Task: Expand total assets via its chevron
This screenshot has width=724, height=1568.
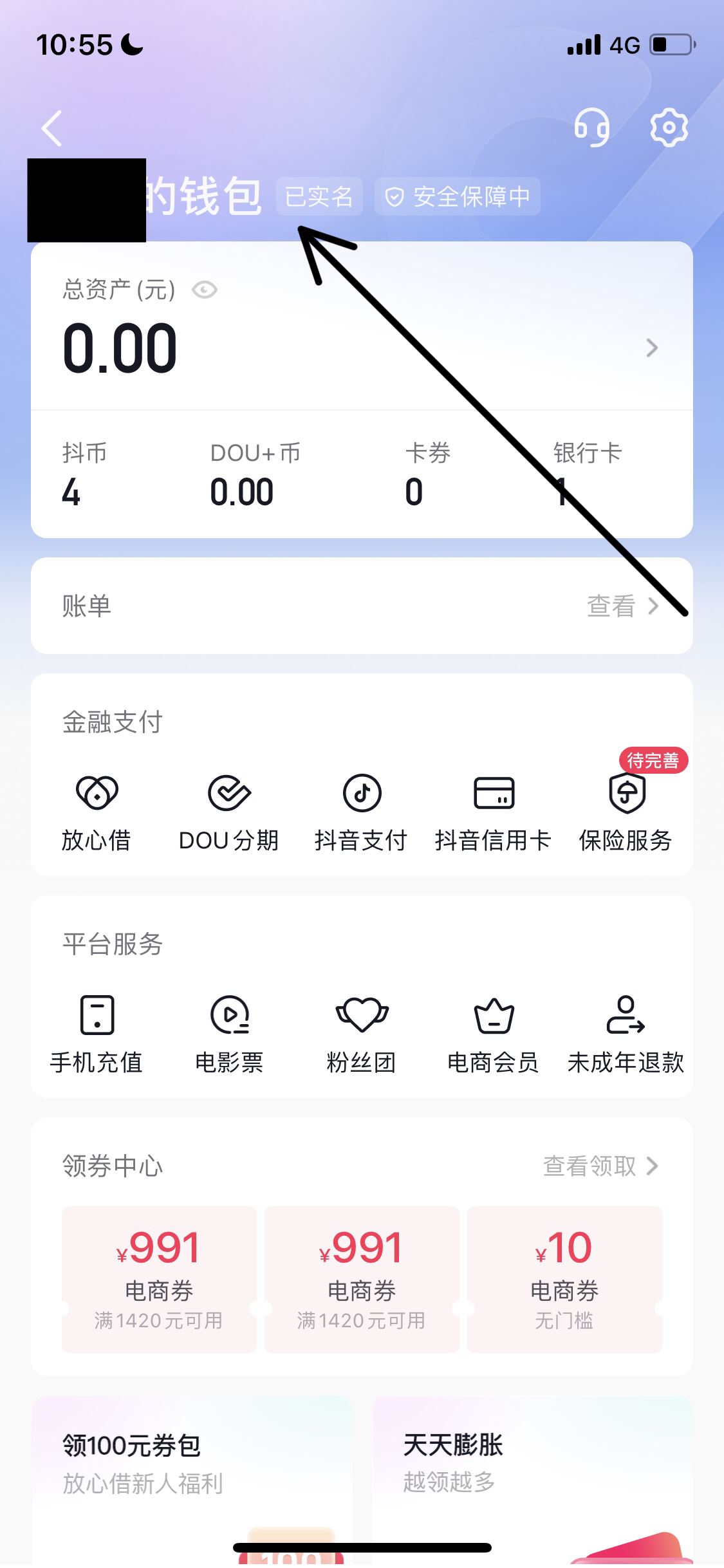Action: click(652, 348)
